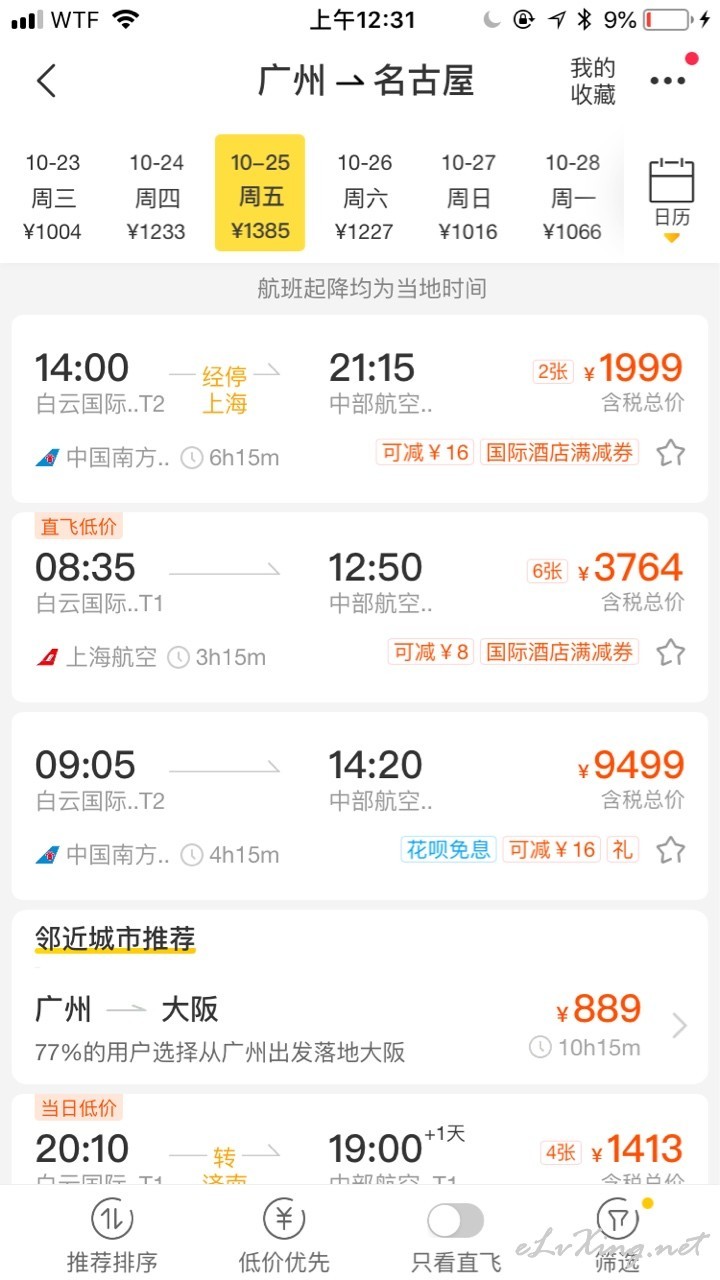Select the 10-26 周六 date tab
Image resolution: width=720 pixels, height=1280 pixels.
coord(365,197)
